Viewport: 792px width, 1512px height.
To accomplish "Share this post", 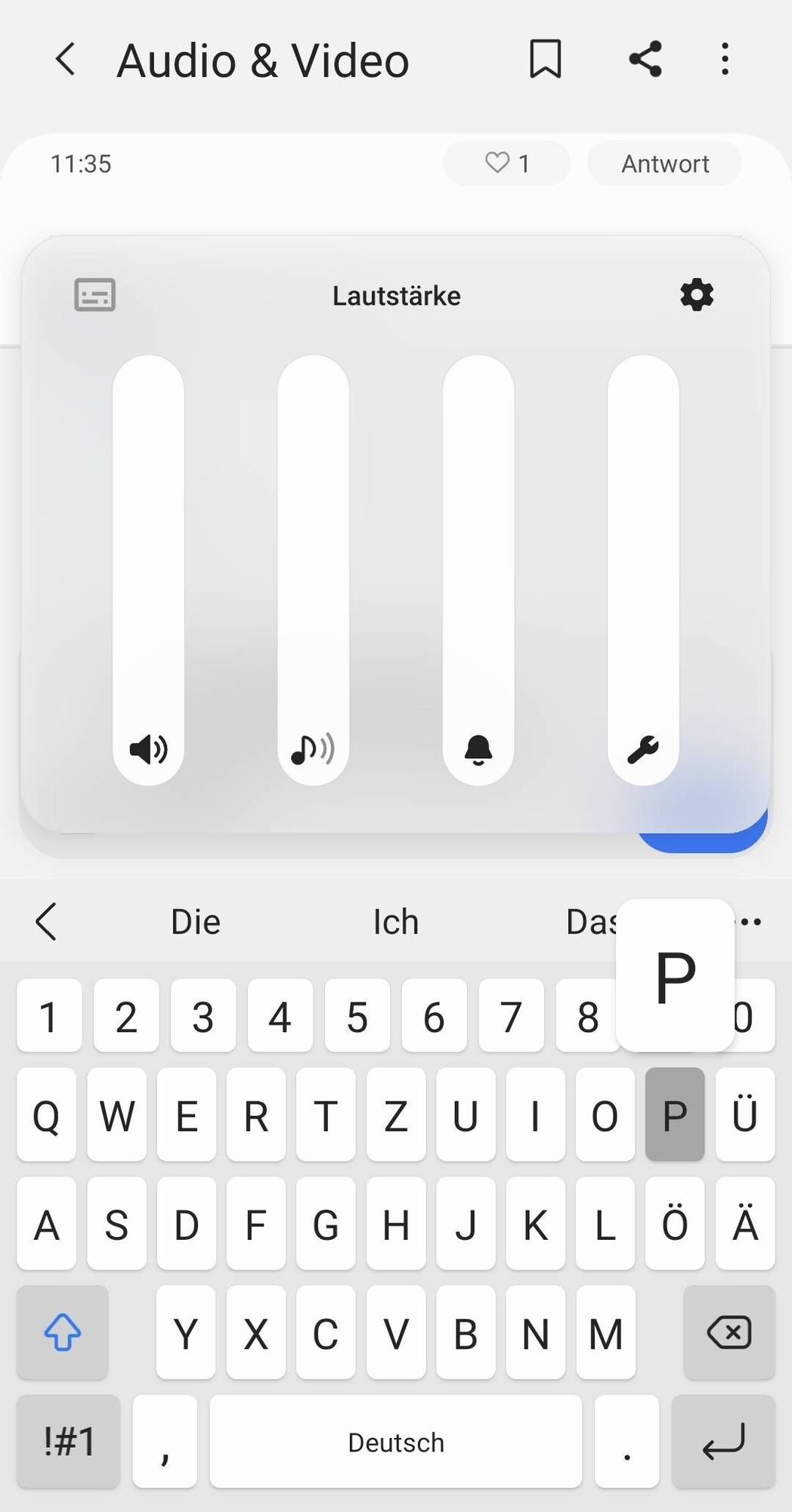I will click(x=645, y=59).
